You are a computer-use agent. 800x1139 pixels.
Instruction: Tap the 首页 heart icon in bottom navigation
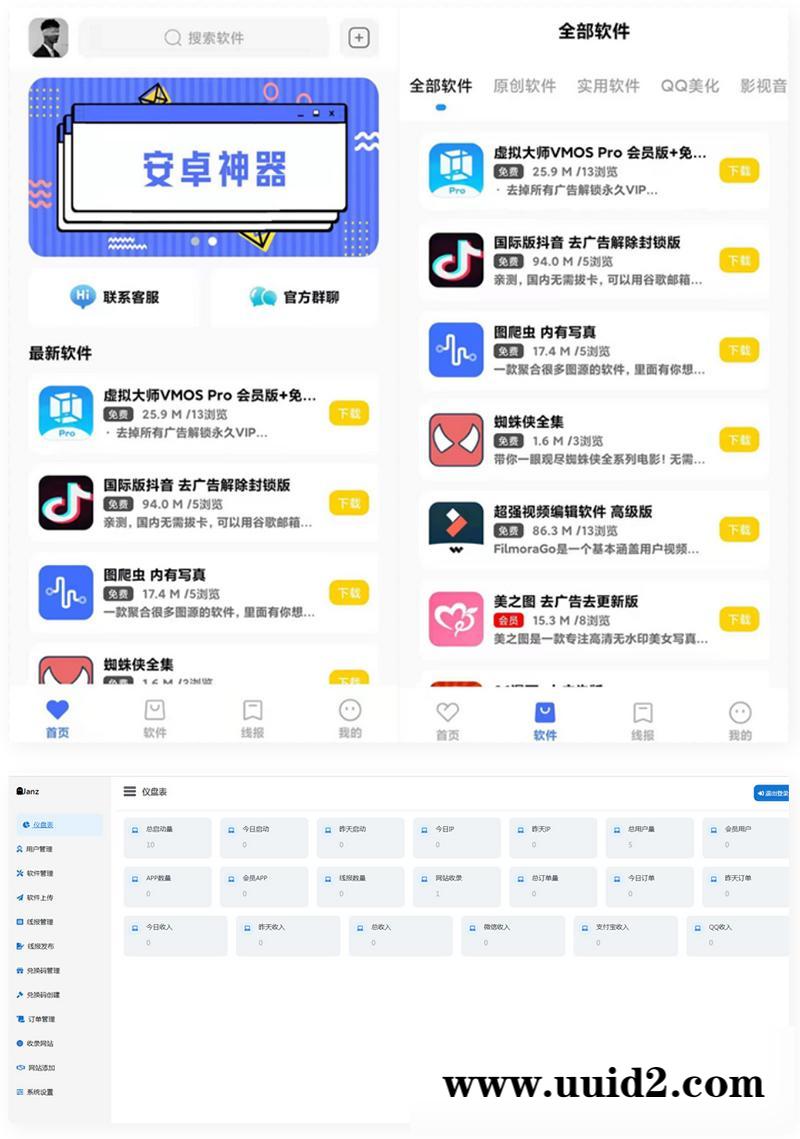[57, 710]
